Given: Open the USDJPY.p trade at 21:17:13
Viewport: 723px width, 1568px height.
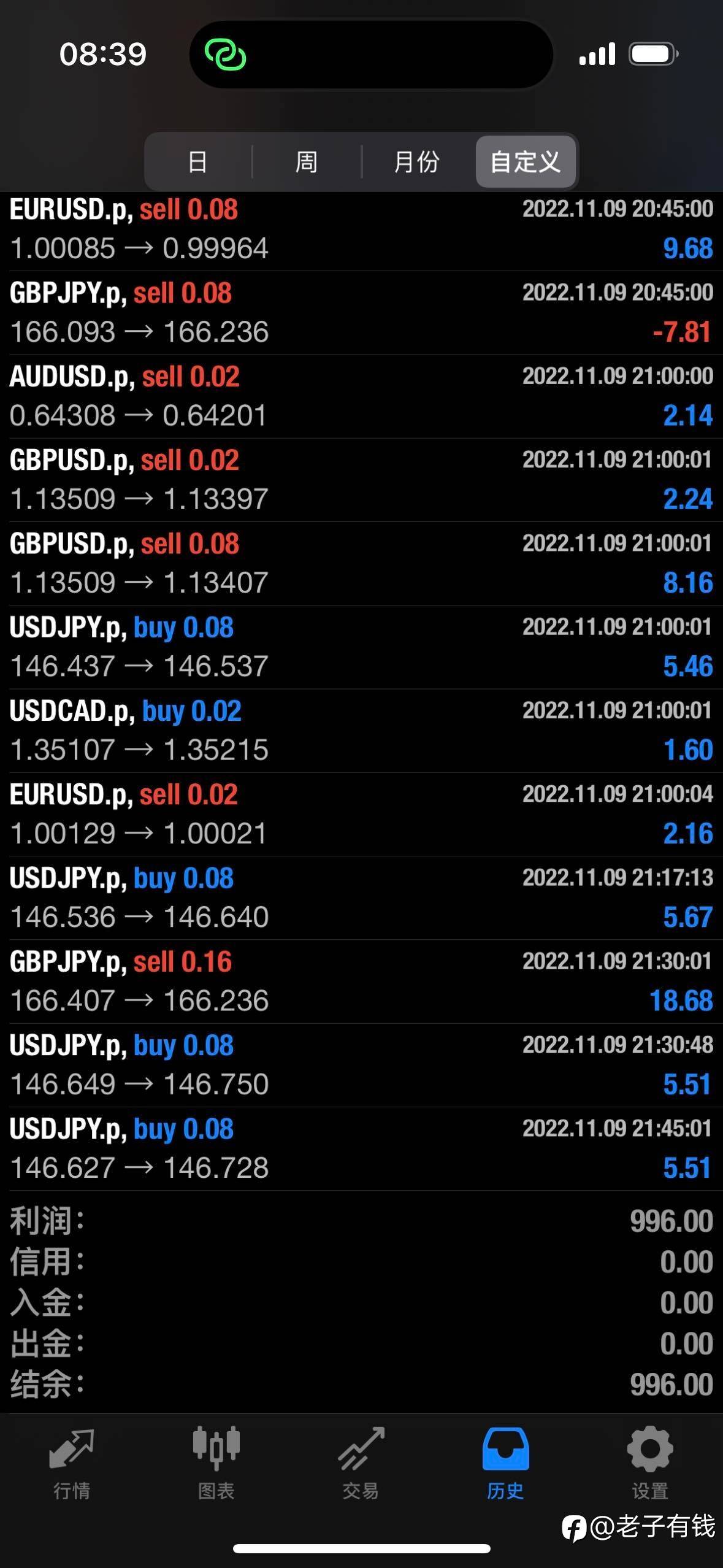Looking at the screenshot, I should pos(361,897).
